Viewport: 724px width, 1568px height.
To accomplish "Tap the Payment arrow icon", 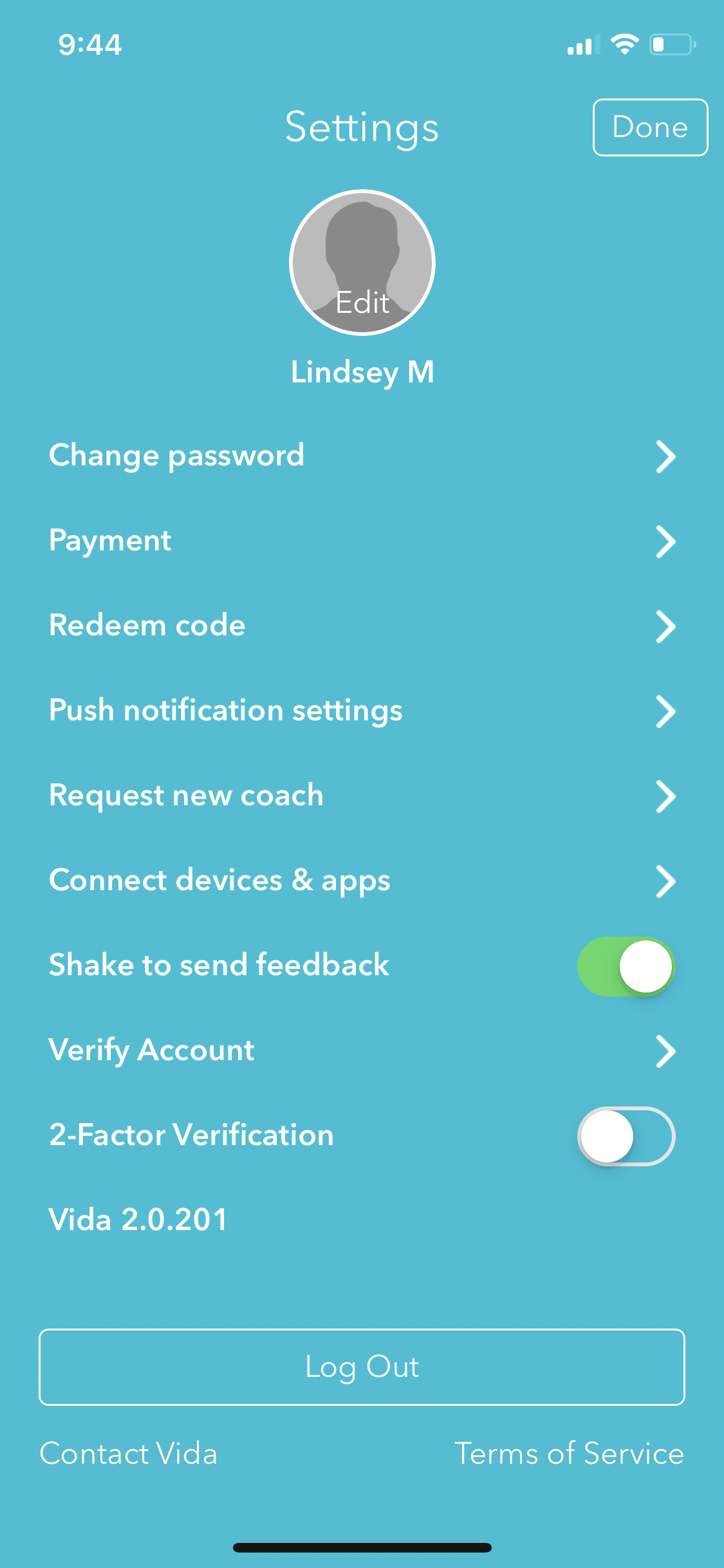I will coord(666,542).
